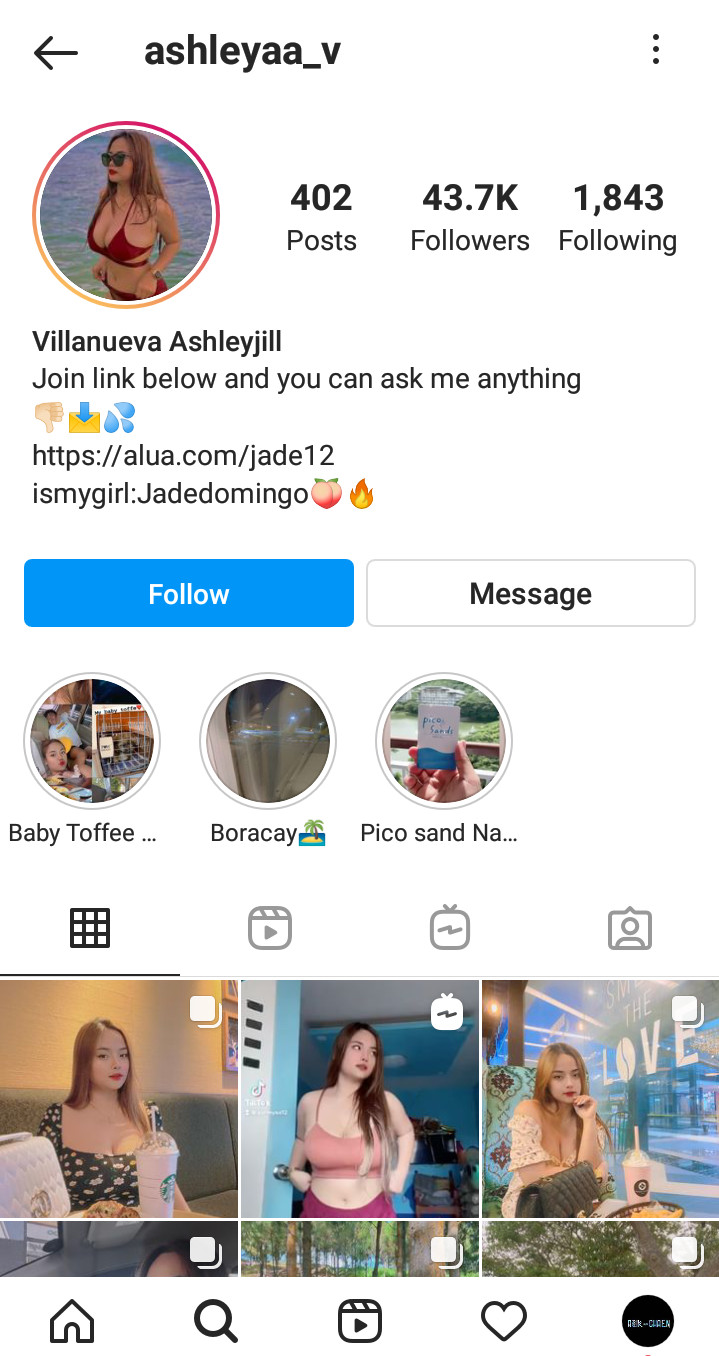This screenshot has width=719, height=1356.
Task: Send a message to this profile
Action: [x=530, y=593]
